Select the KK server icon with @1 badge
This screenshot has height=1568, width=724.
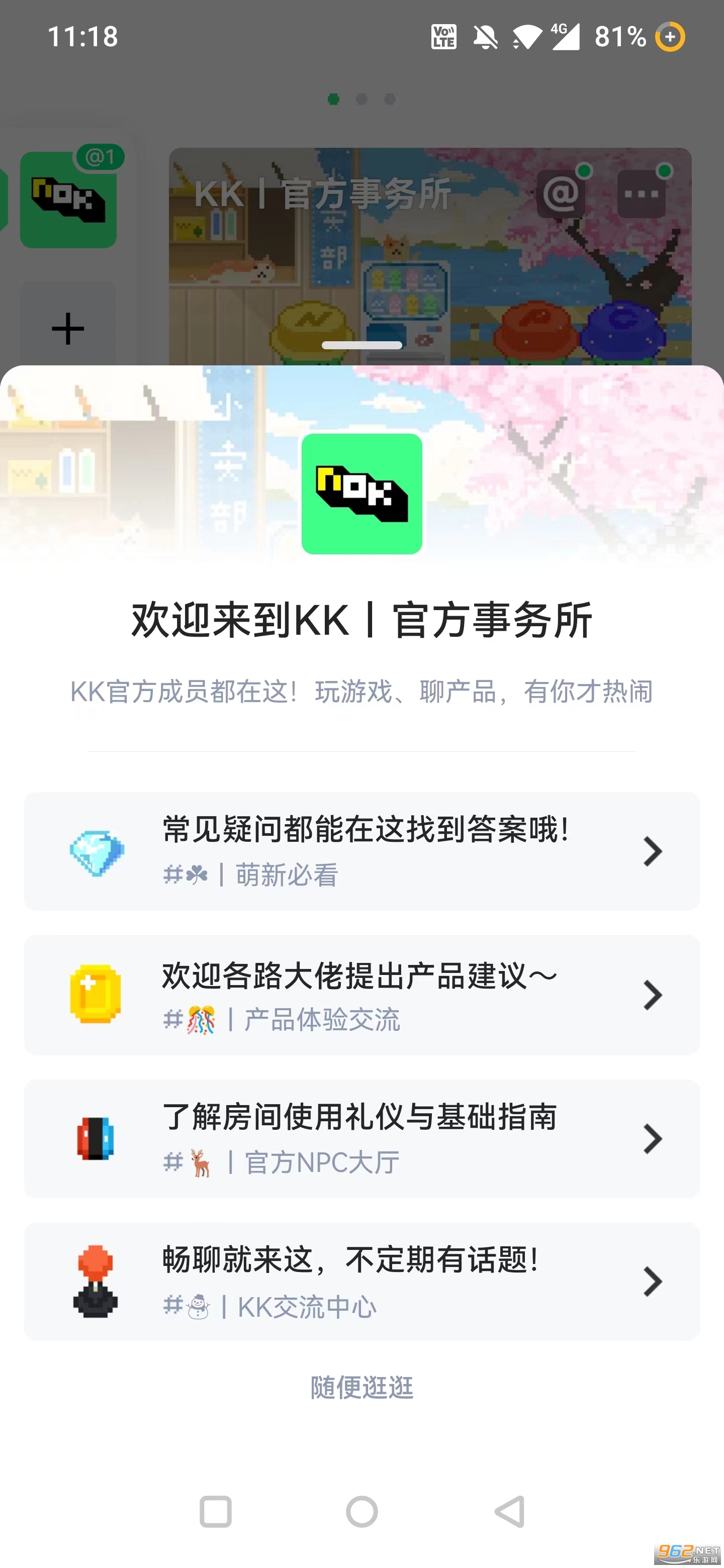[x=68, y=200]
